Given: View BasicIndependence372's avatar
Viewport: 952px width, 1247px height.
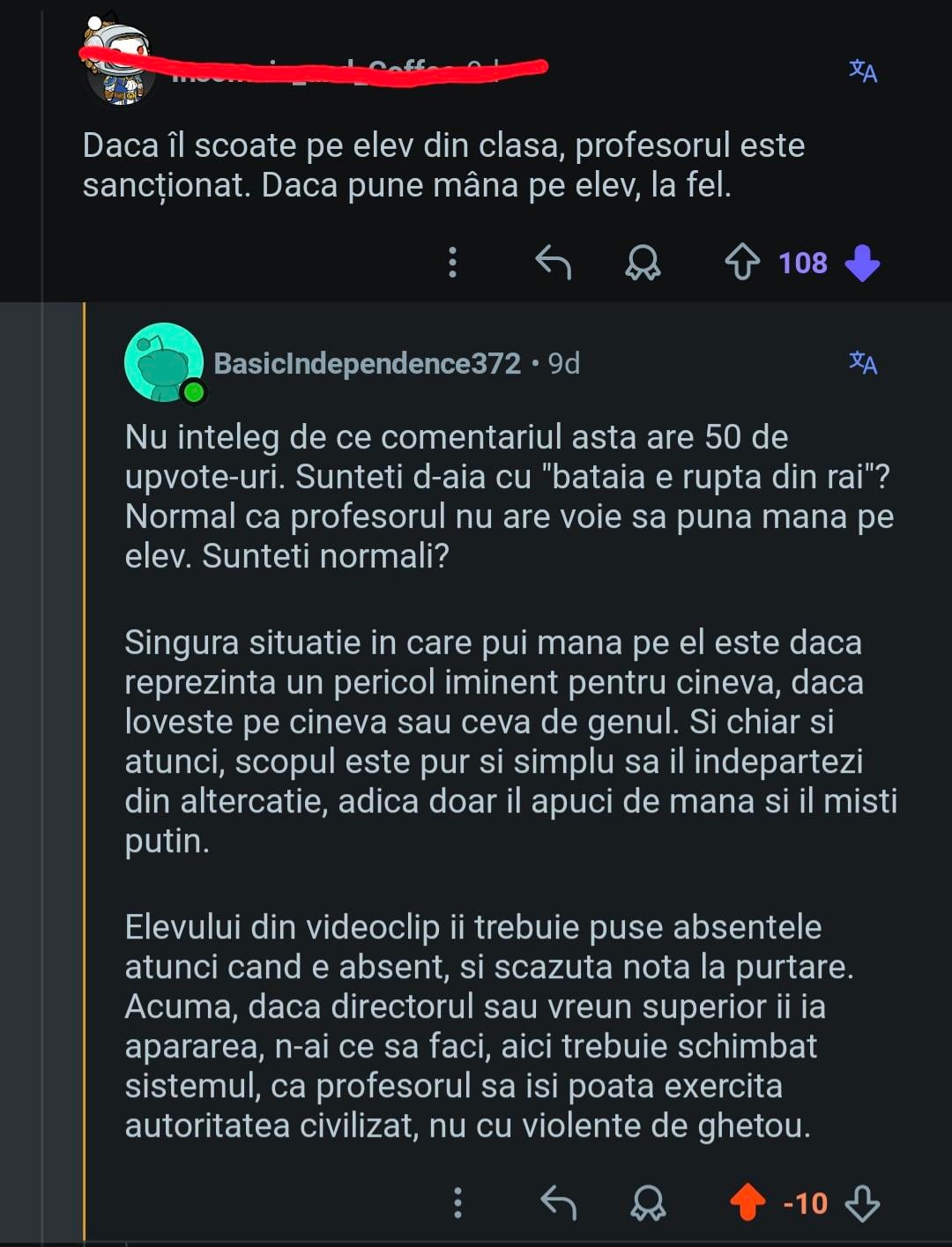Looking at the screenshot, I should pyautogui.click(x=164, y=363).
